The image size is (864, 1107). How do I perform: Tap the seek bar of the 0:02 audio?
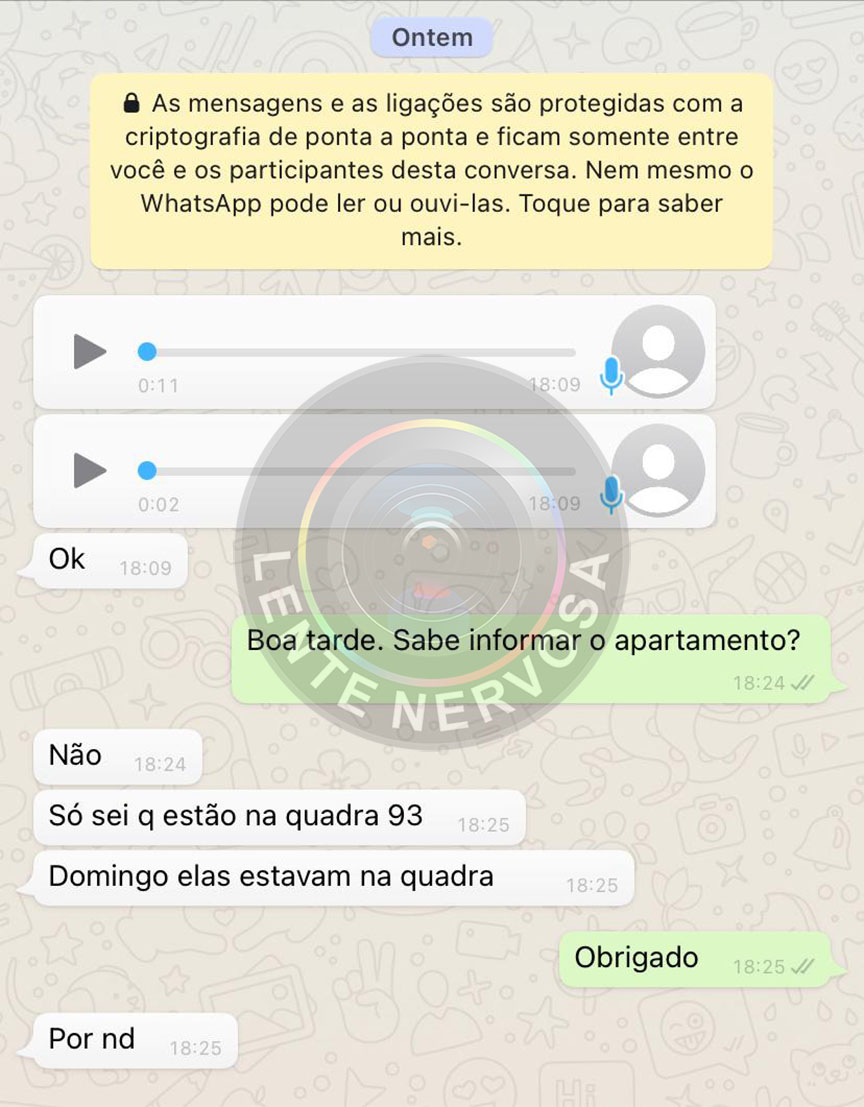360,471
